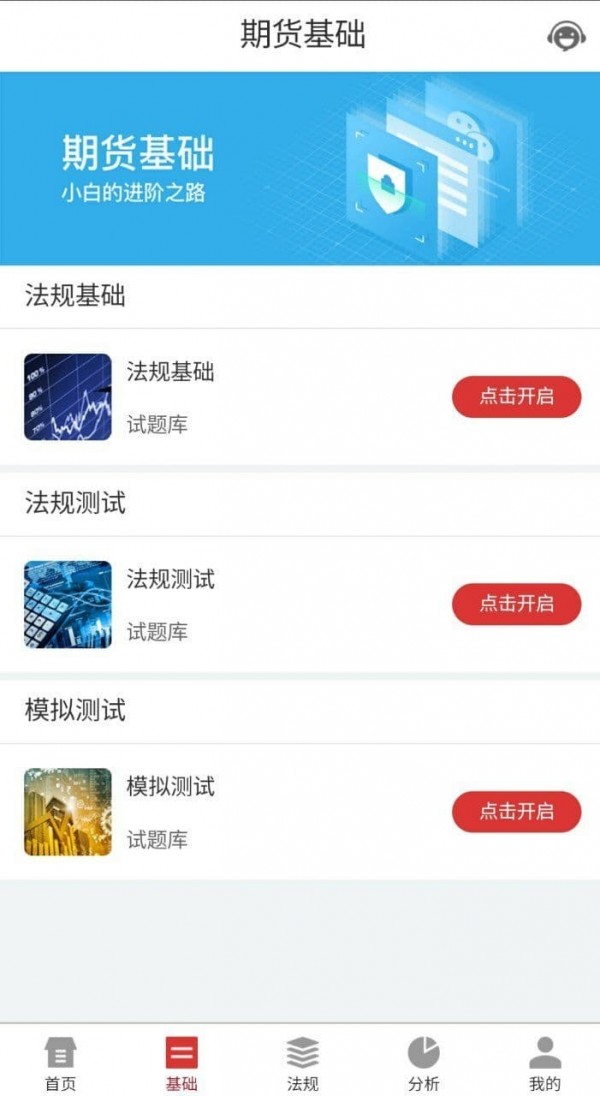Open the 我的 profile tab
This screenshot has width=600, height=1096.
coord(544,1063)
